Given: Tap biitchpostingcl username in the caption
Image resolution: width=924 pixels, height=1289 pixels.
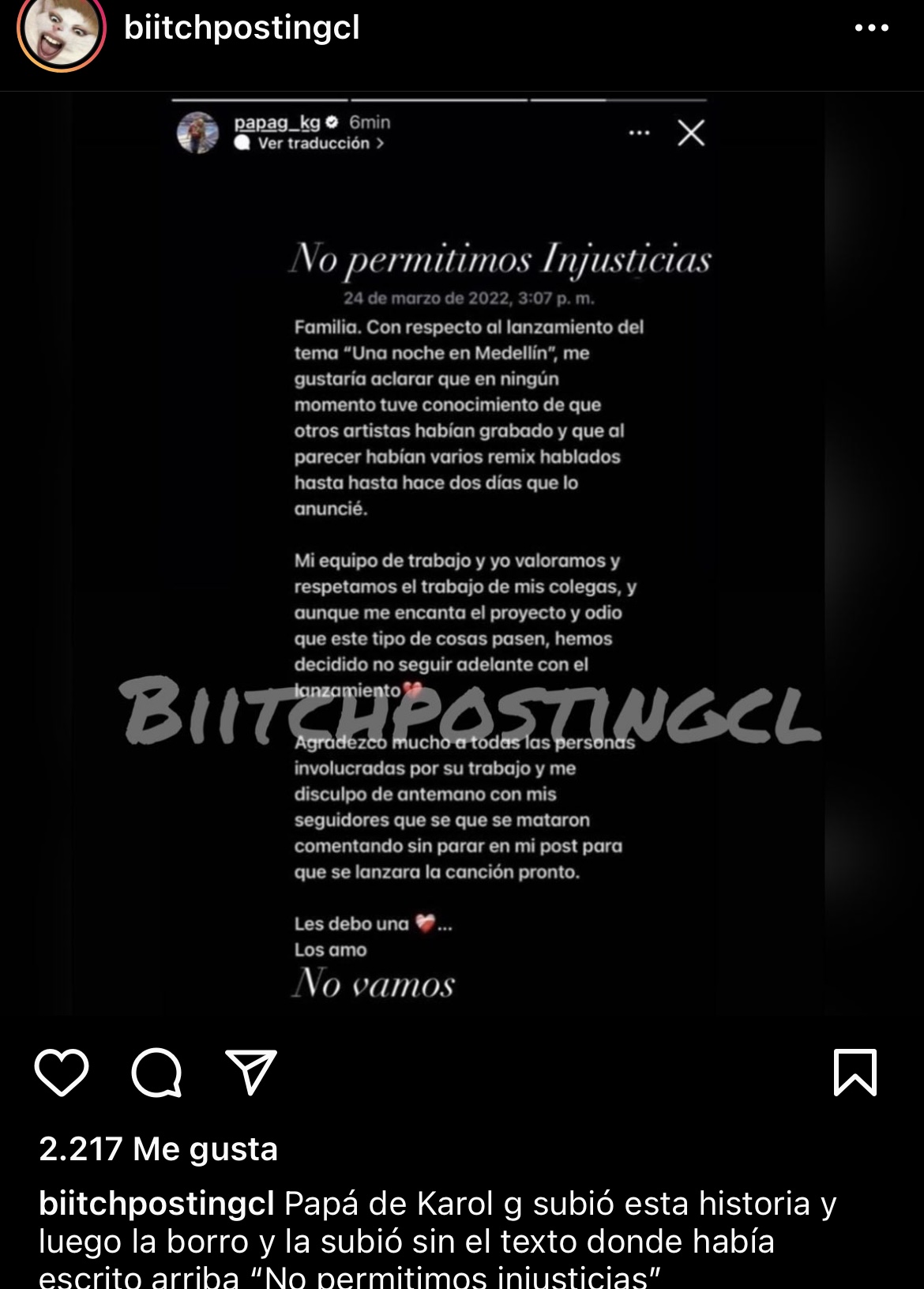Looking at the screenshot, I should point(156,1204).
